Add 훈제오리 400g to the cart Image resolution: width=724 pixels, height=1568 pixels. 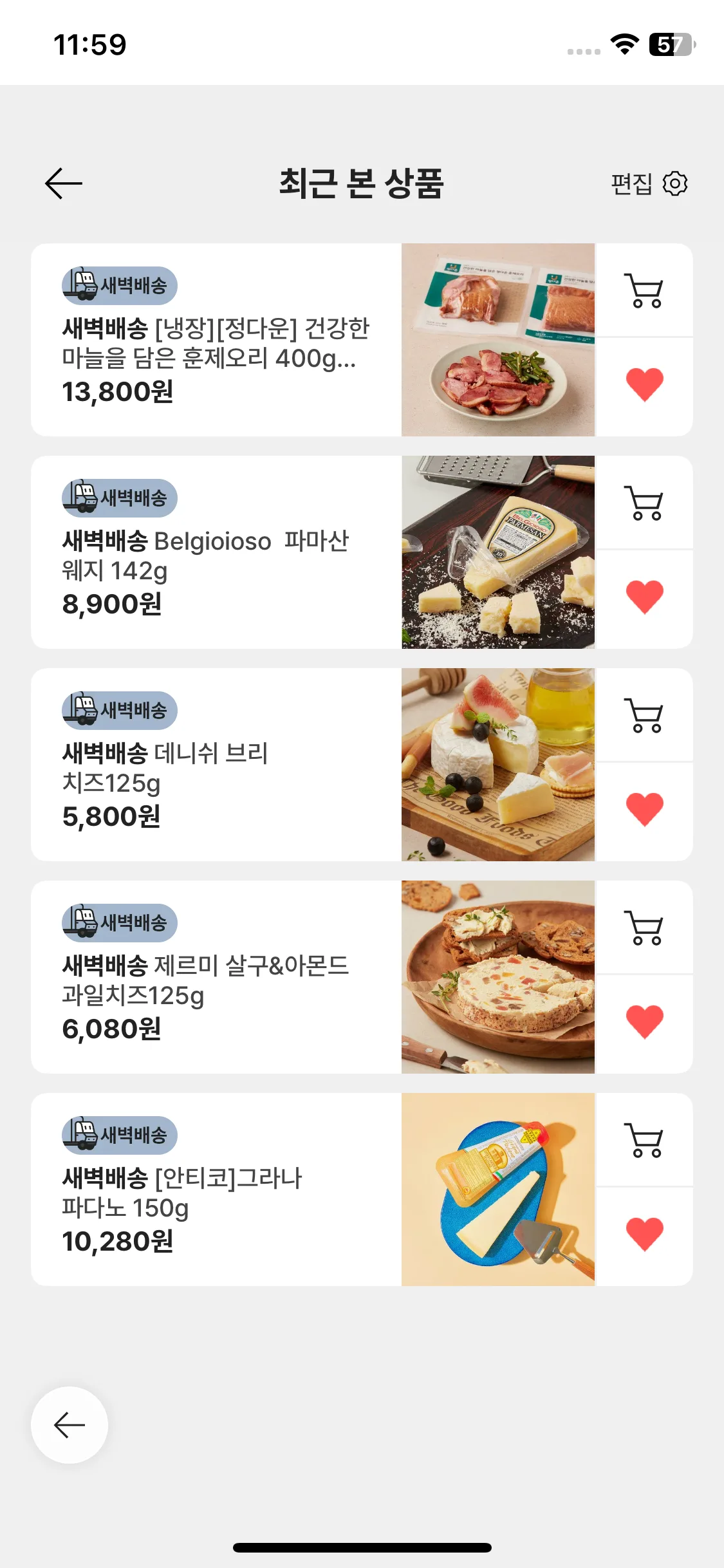point(644,291)
